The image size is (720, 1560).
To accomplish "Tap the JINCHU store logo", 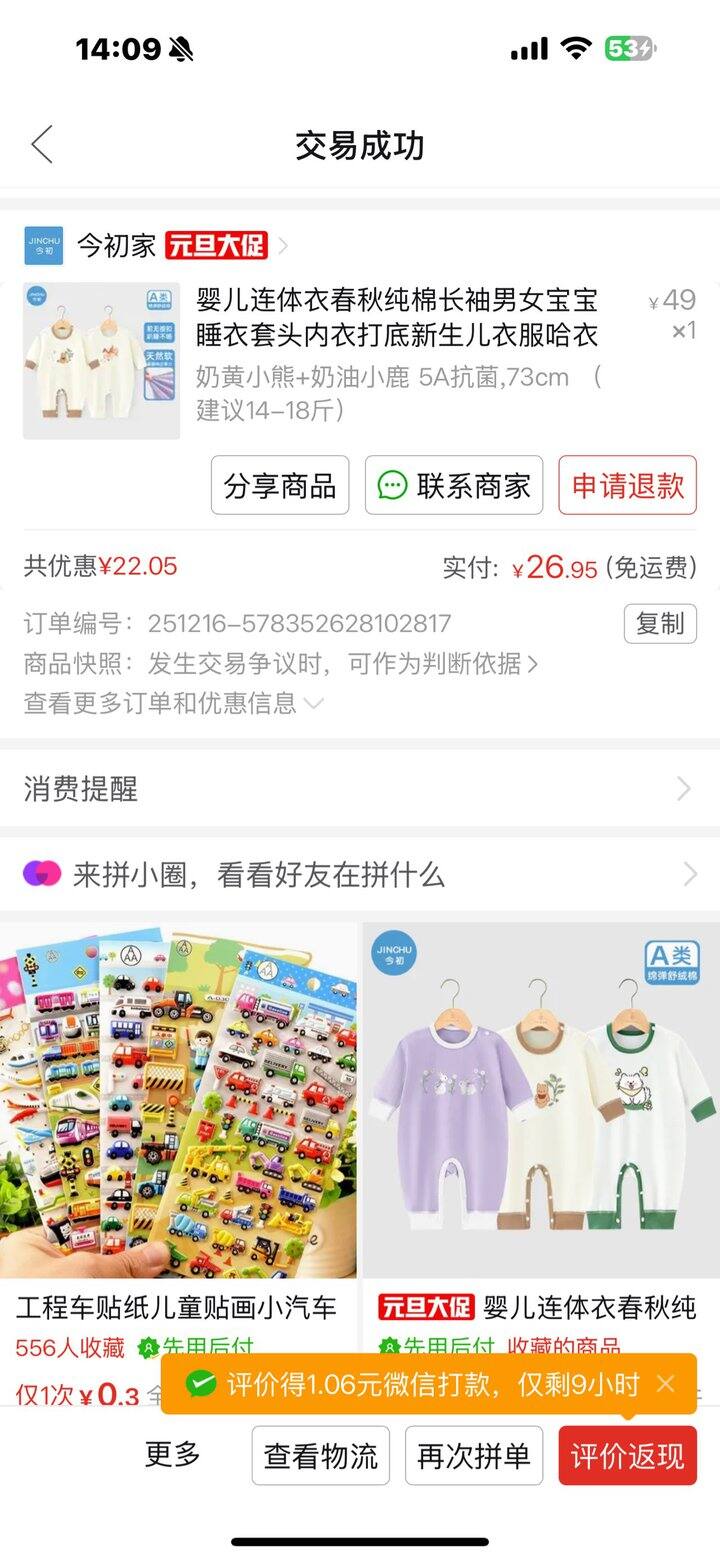I will (x=44, y=245).
